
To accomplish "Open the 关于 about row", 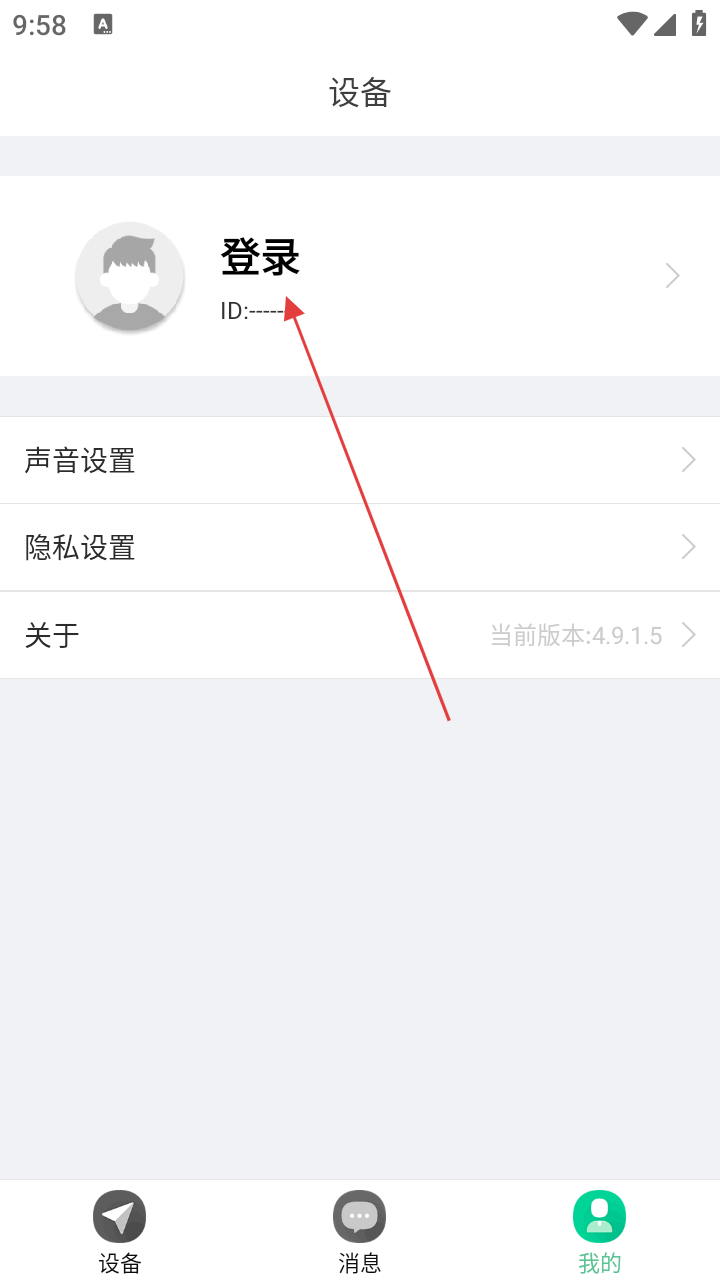I will click(360, 635).
